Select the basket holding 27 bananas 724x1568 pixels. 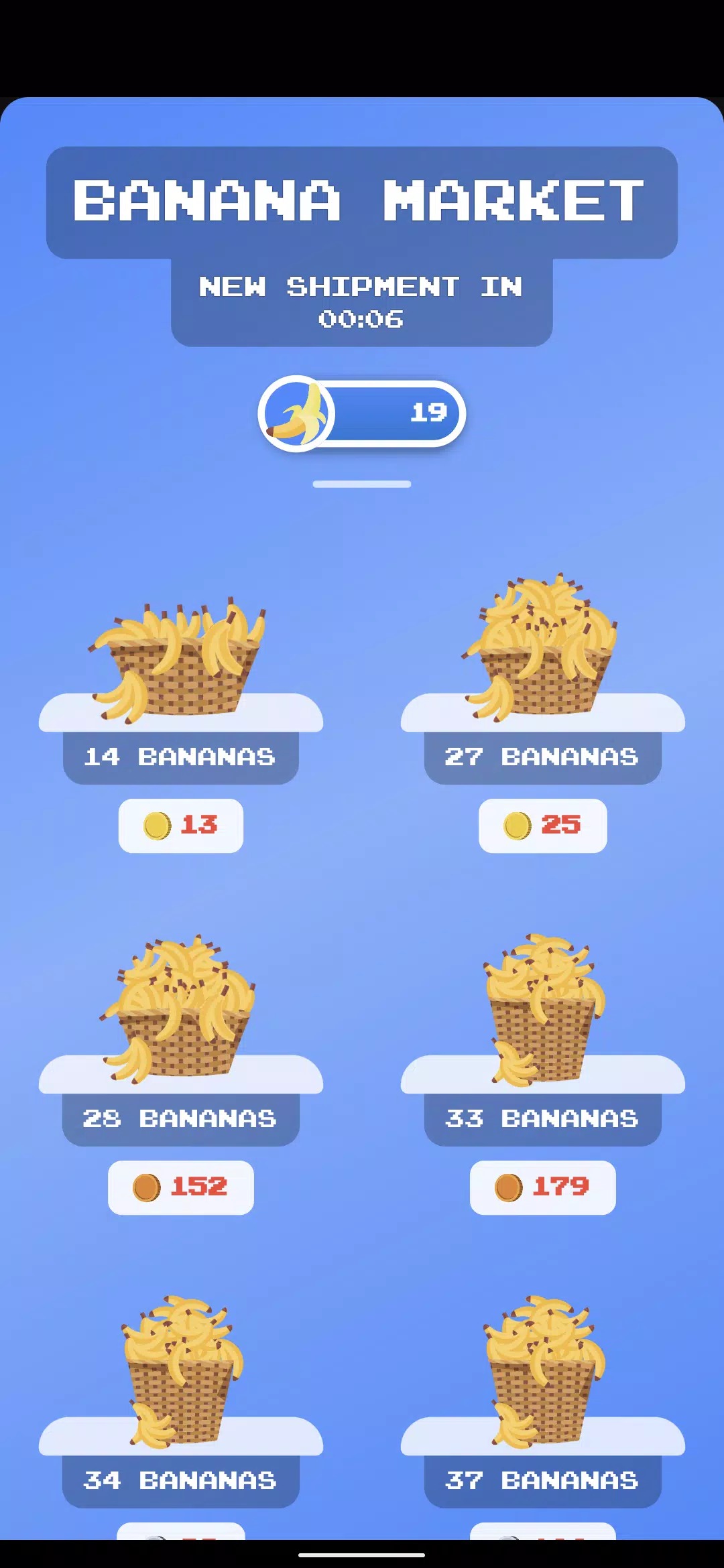point(543,650)
